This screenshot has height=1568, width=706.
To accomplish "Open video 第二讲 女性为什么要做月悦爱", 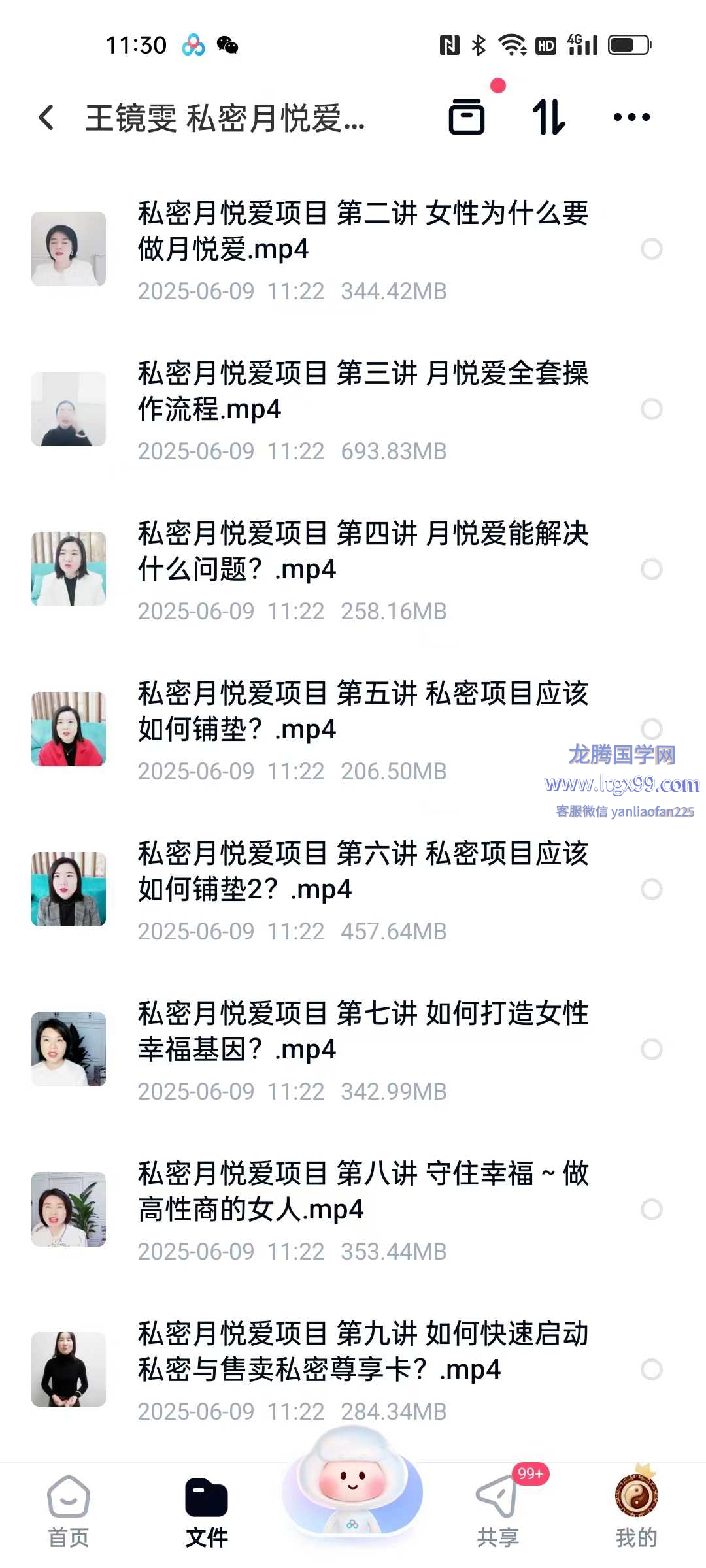I will point(363,231).
